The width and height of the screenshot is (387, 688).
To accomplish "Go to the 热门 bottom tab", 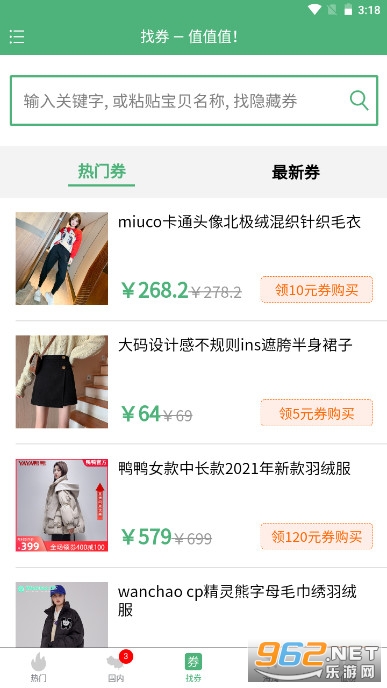I will (x=38, y=667).
